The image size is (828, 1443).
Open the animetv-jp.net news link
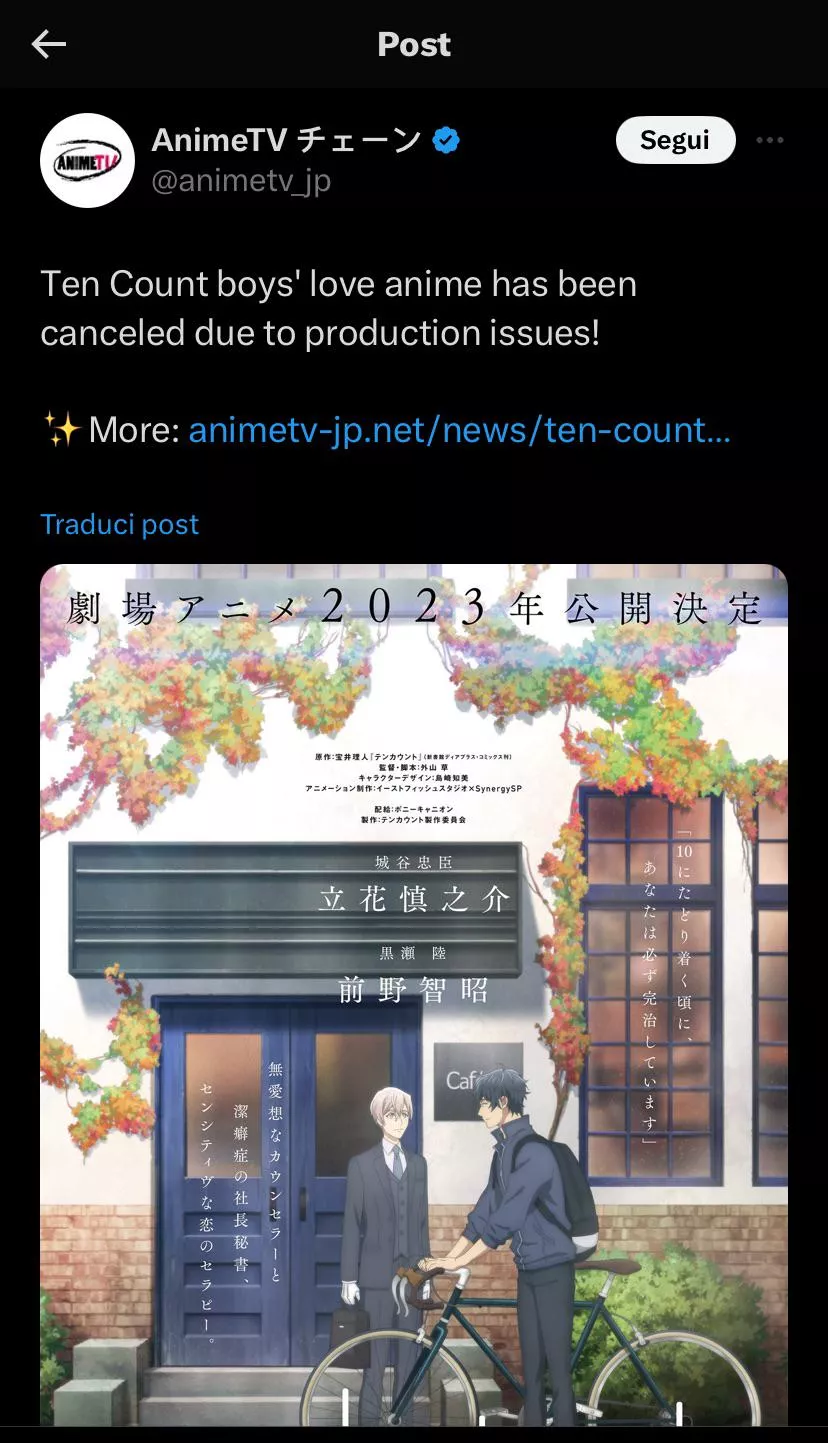click(x=459, y=430)
